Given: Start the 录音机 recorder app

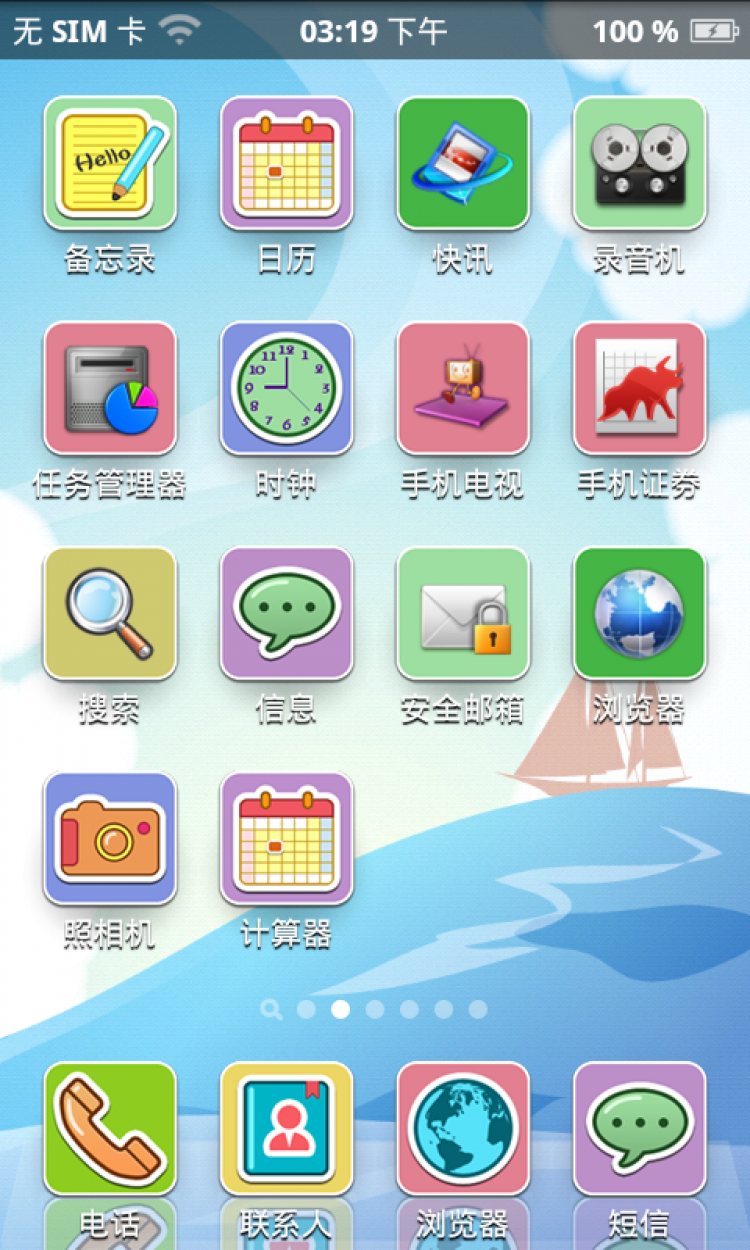Looking at the screenshot, I should [639, 163].
